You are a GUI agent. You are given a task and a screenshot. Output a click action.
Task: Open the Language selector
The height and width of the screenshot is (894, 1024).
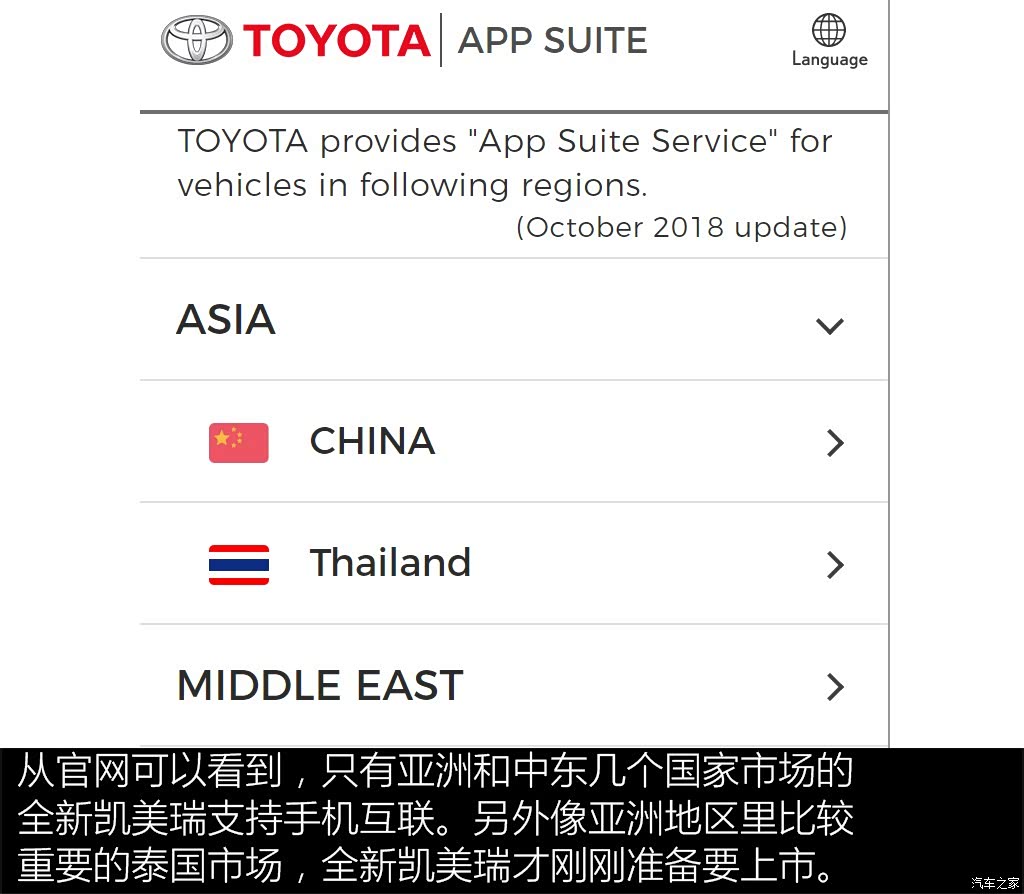[x=829, y=41]
